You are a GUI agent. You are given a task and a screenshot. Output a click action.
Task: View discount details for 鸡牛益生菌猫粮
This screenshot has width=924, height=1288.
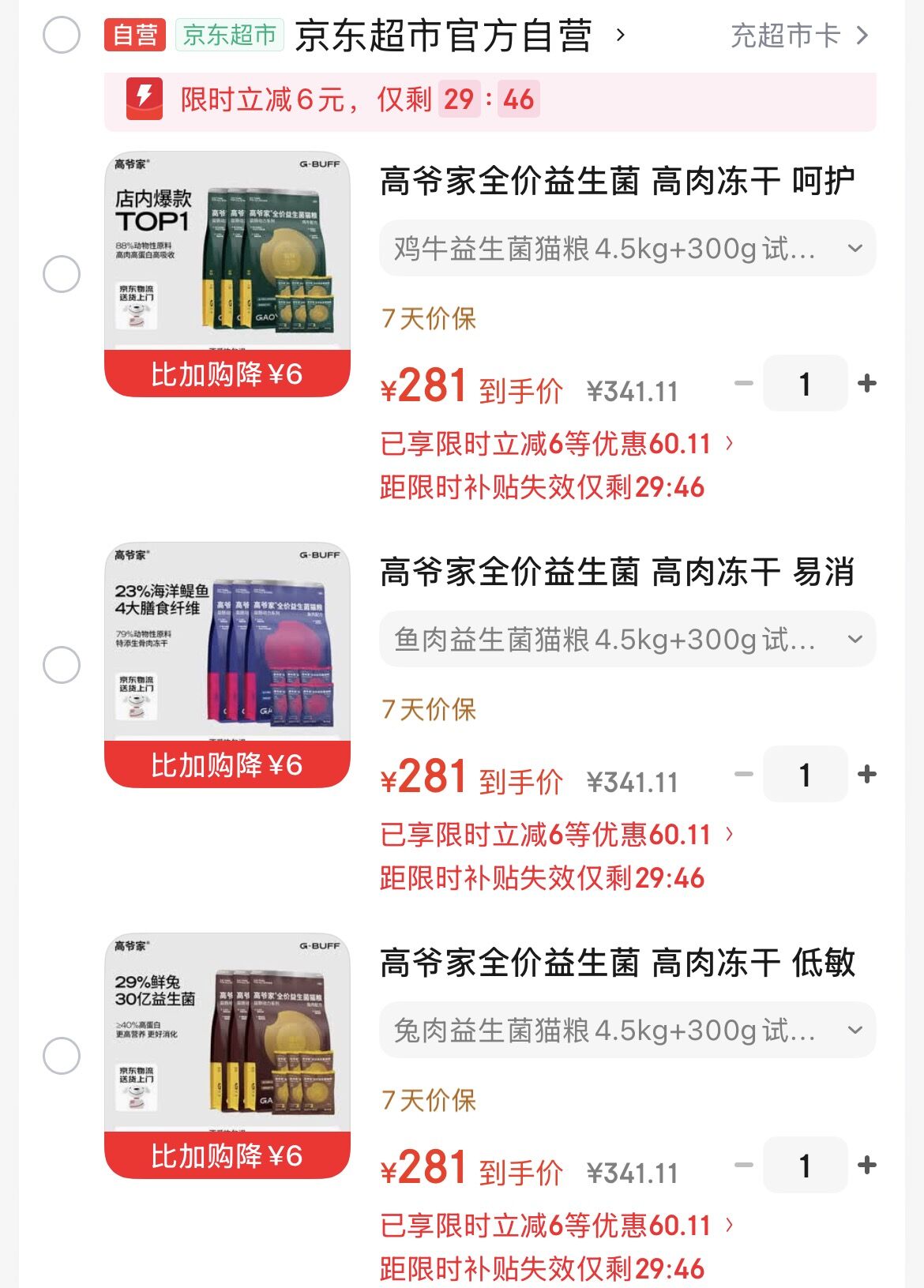[x=556, y=444]
